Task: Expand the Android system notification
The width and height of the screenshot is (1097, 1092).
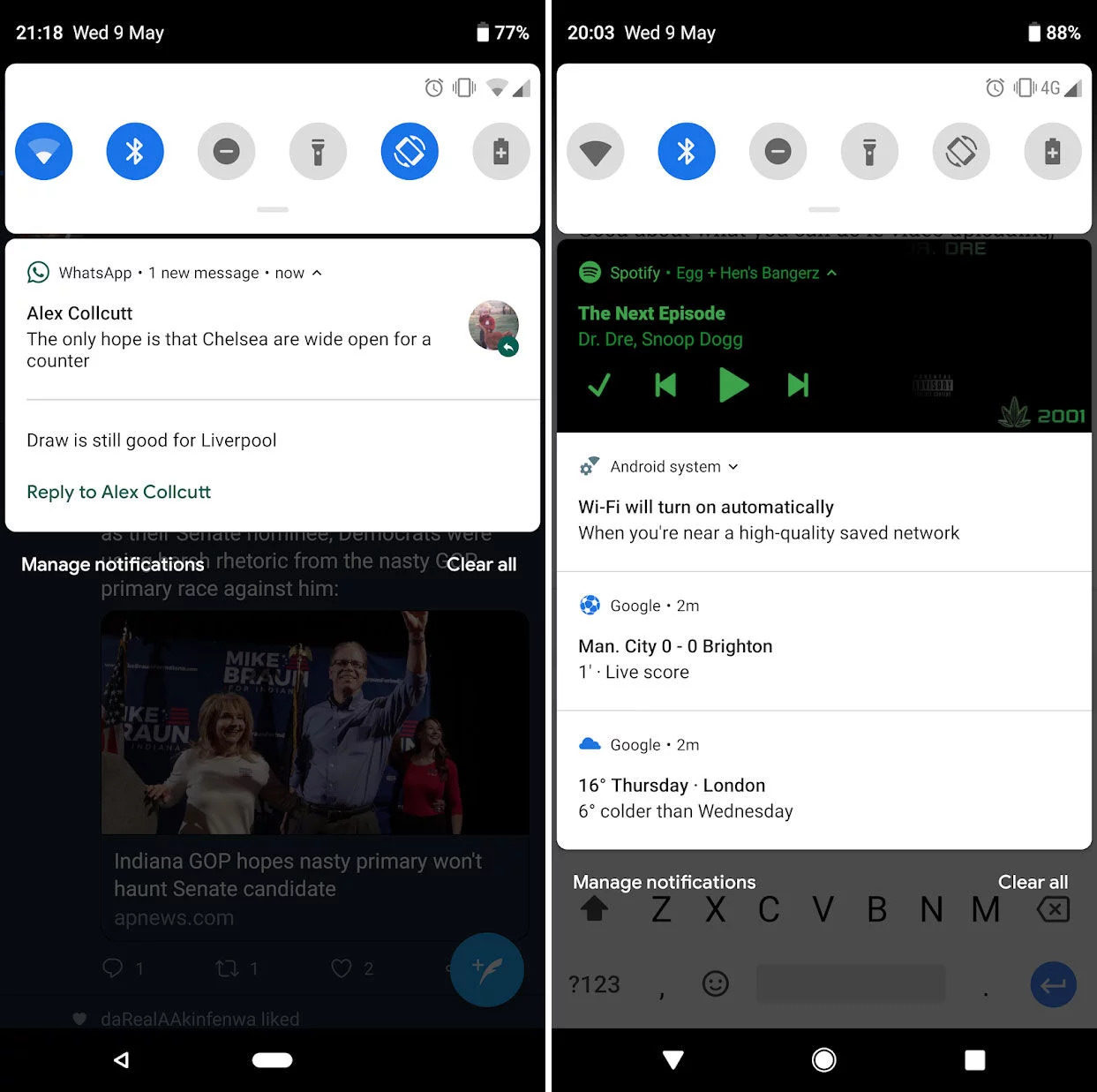Action: pyautogui.click(x=733, y=467)
